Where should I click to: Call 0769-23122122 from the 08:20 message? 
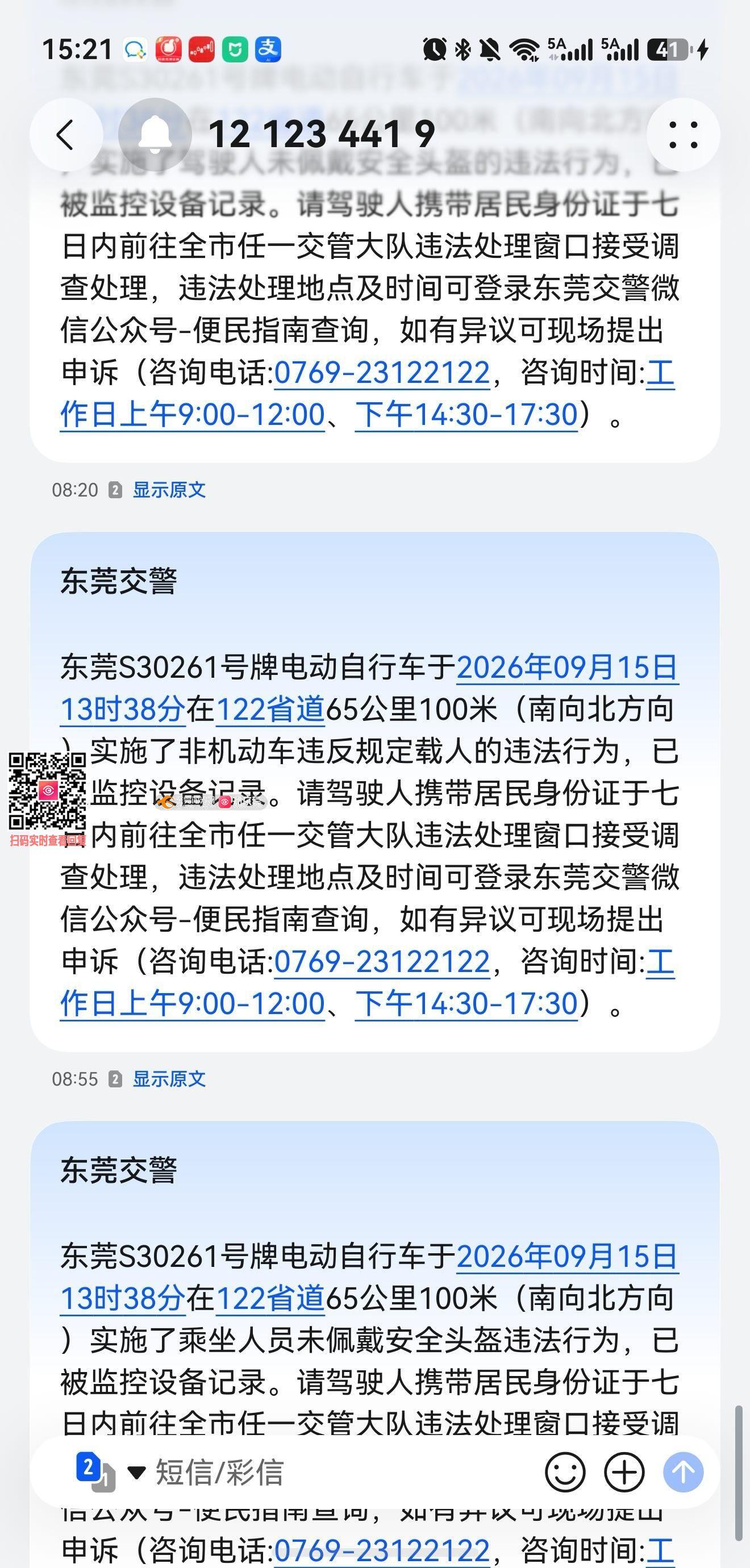pyautogui.click(x=382, y=373)
